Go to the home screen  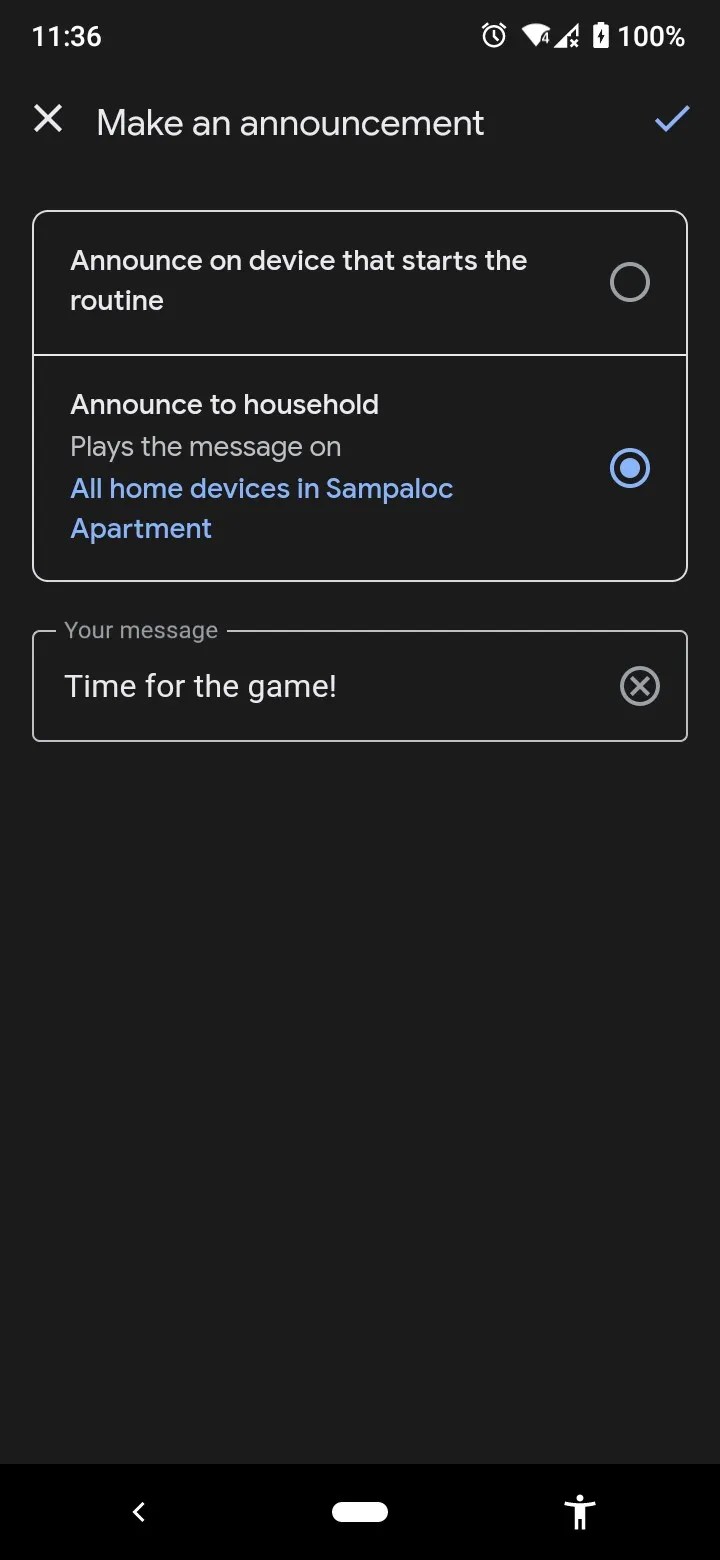[360, 1512]
